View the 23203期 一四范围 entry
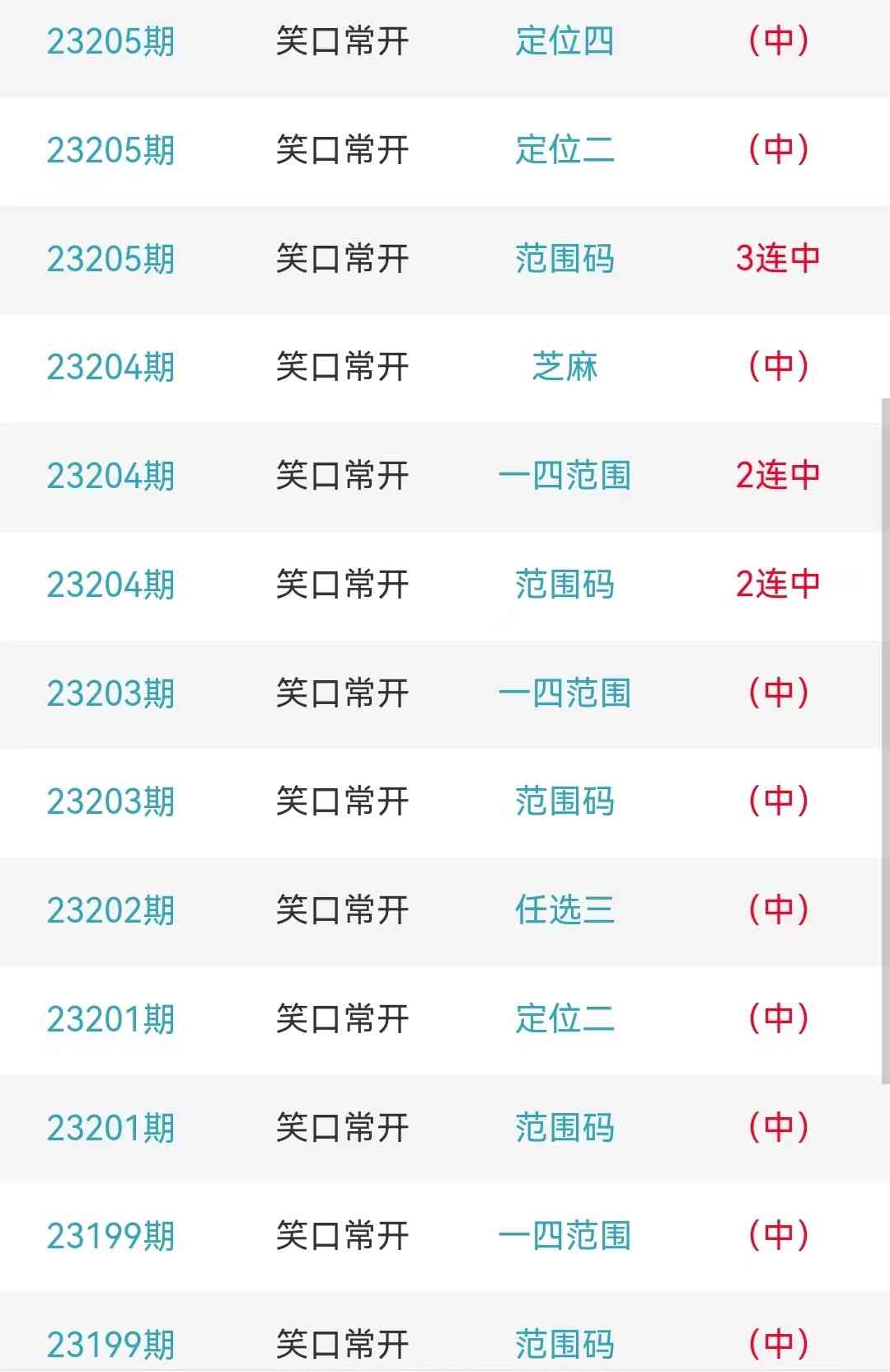The height and width of the screenshot is (1372, 890). 564,693
